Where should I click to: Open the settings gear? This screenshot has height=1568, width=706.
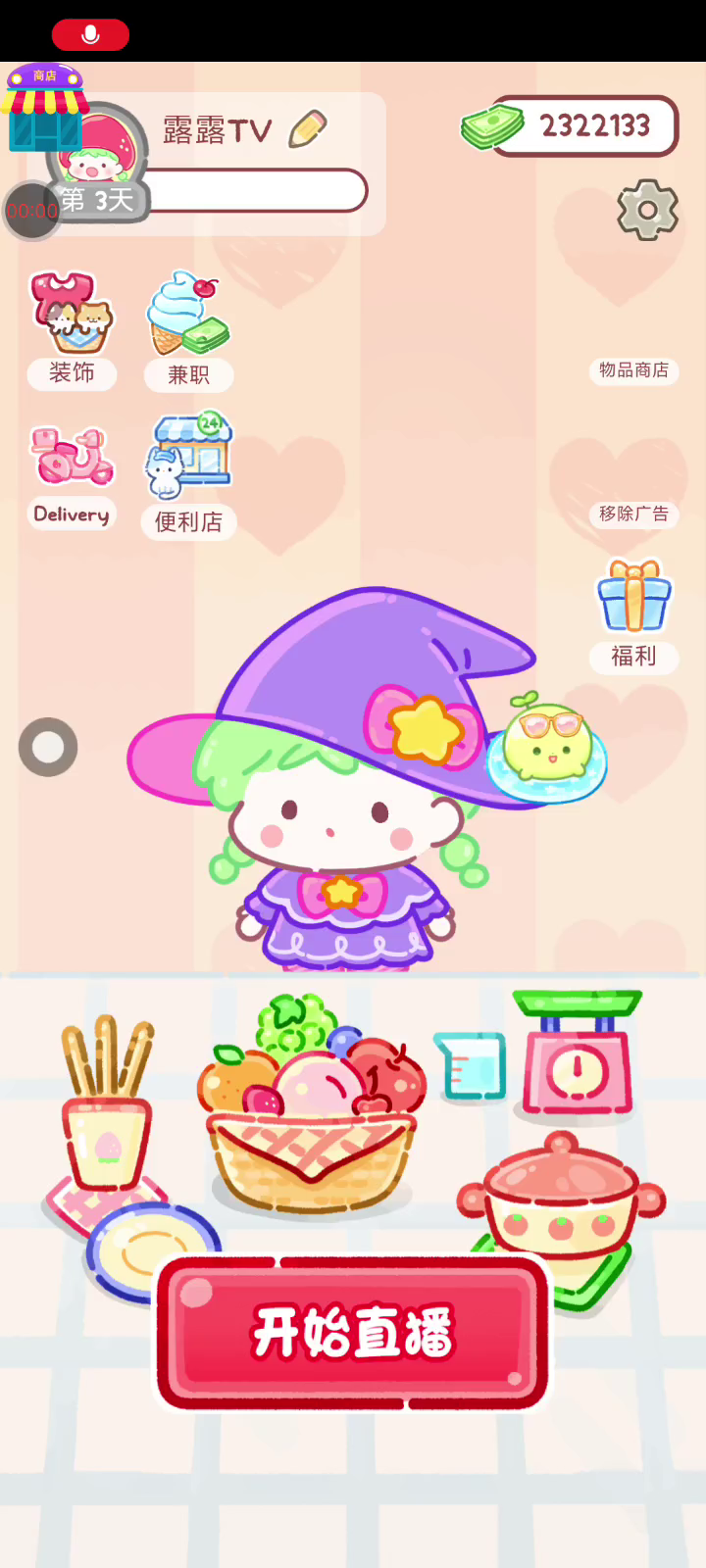647,210
